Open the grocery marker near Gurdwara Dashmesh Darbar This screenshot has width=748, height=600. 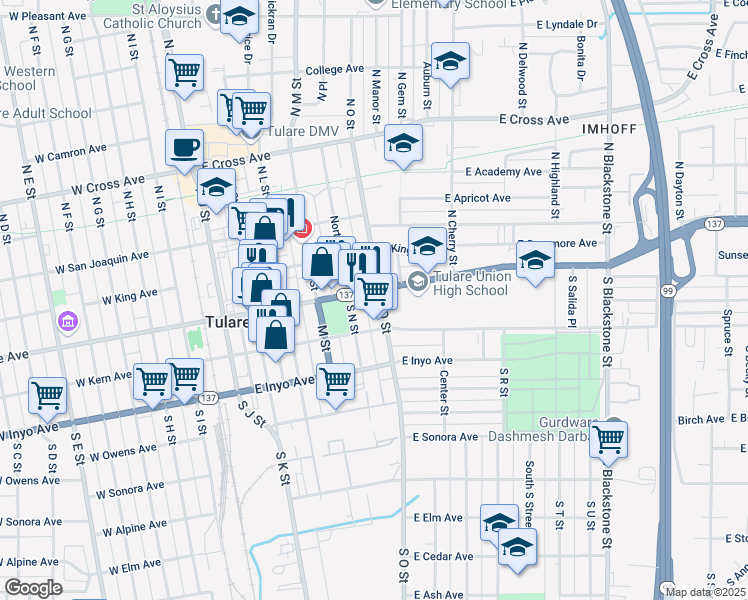[x=609, y=438]
